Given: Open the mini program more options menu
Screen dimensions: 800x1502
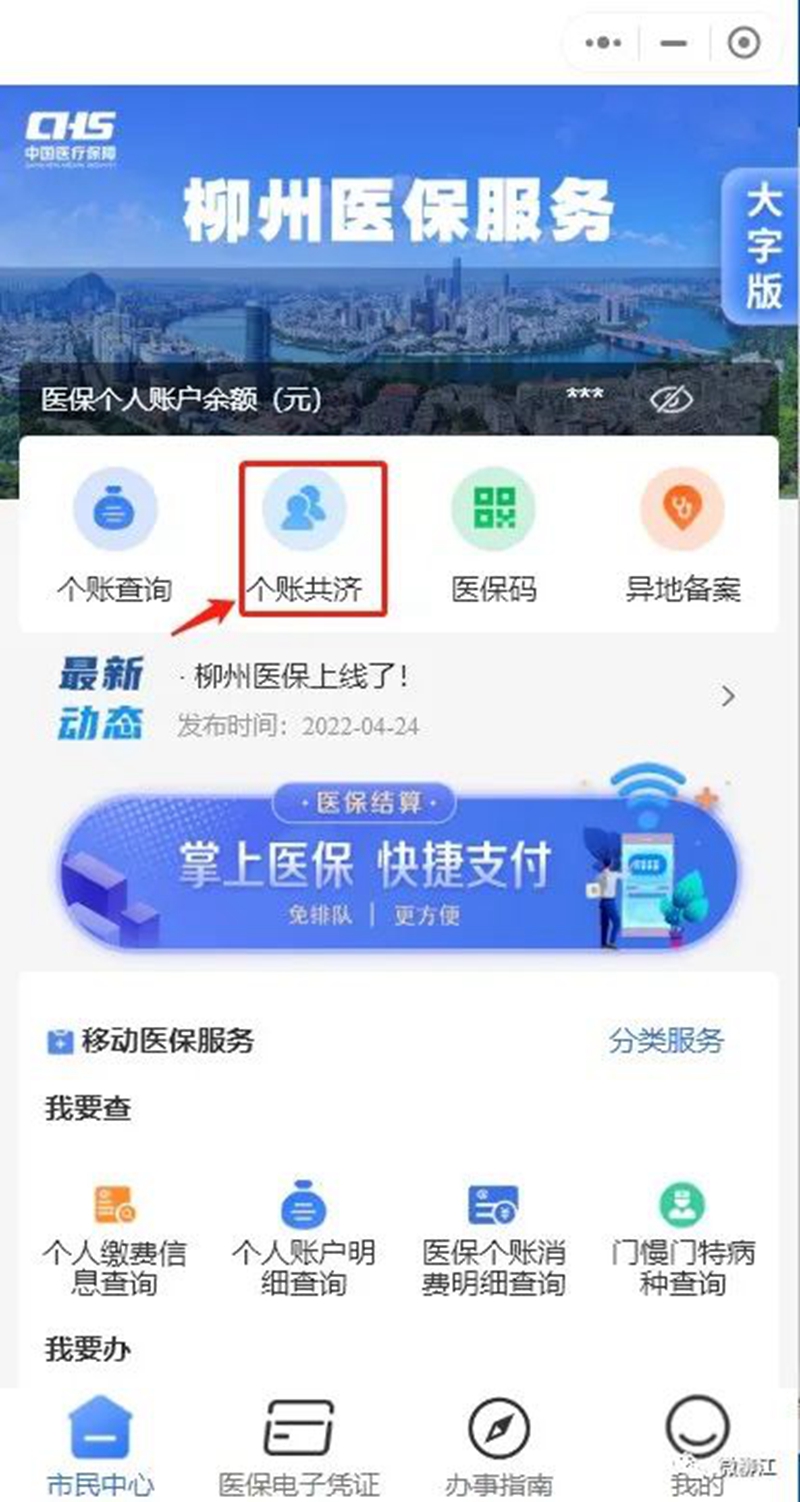Looking at the screenshot, I should tap(603, 43).
